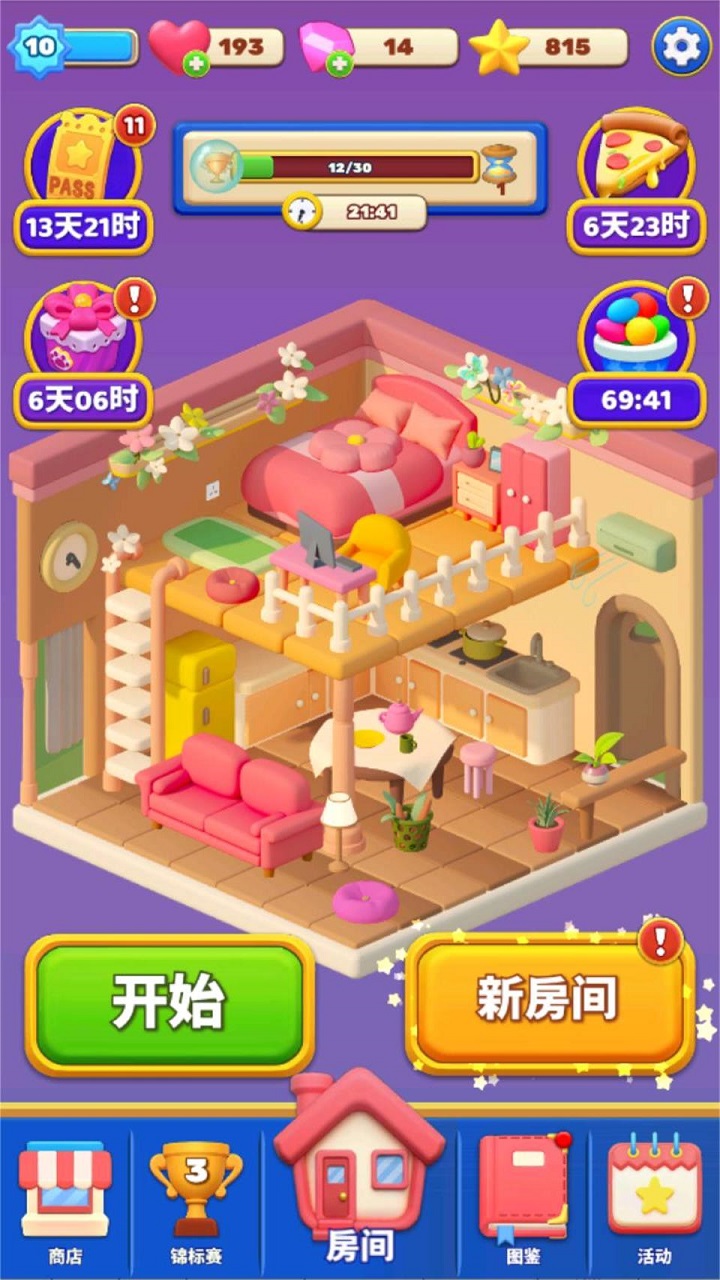Buy gems via the green plus button
The height and width of the screenshot is (1280, 720).
342,62
